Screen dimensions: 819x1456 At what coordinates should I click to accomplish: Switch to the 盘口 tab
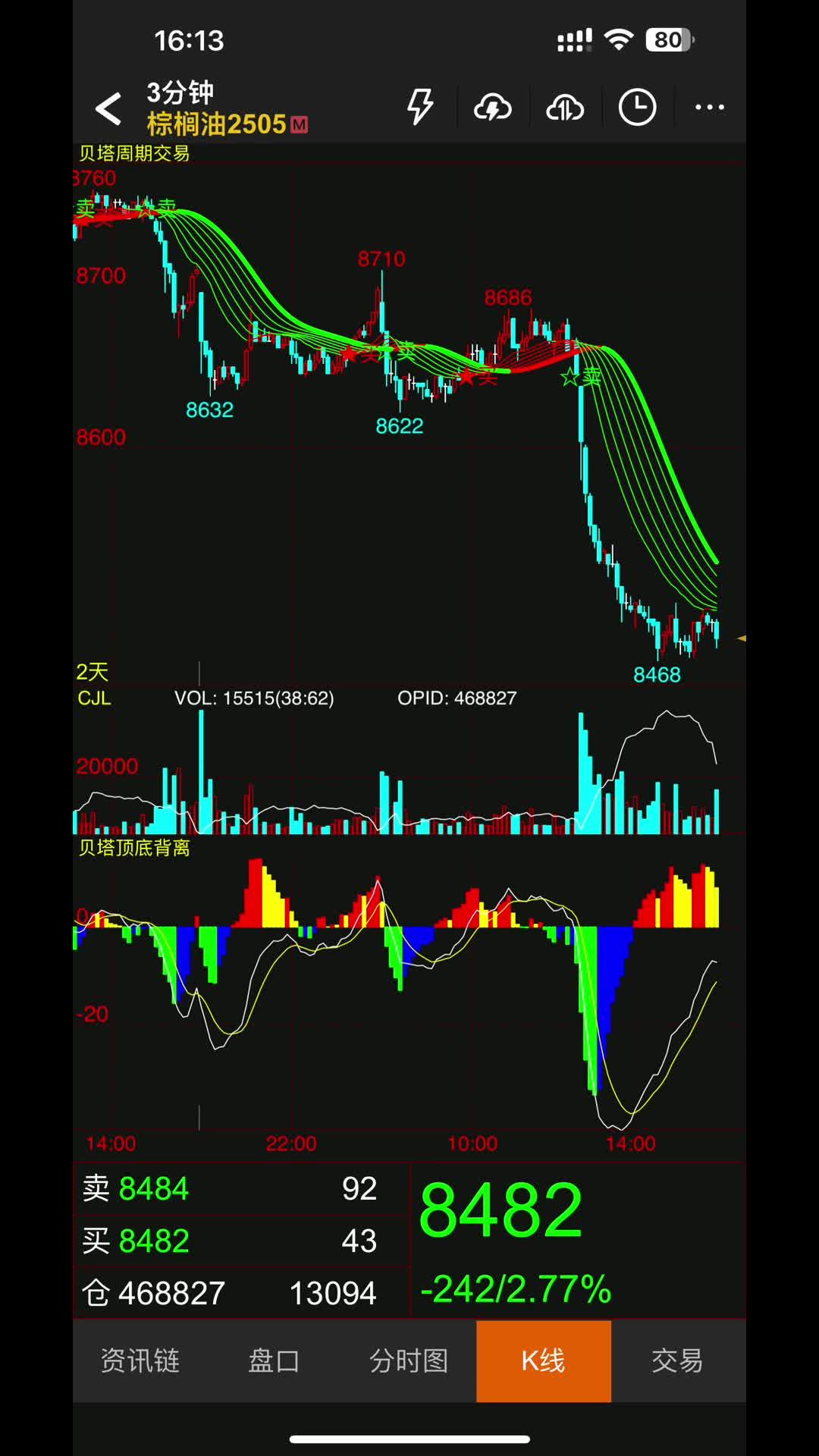click(x=274, y=1360)
